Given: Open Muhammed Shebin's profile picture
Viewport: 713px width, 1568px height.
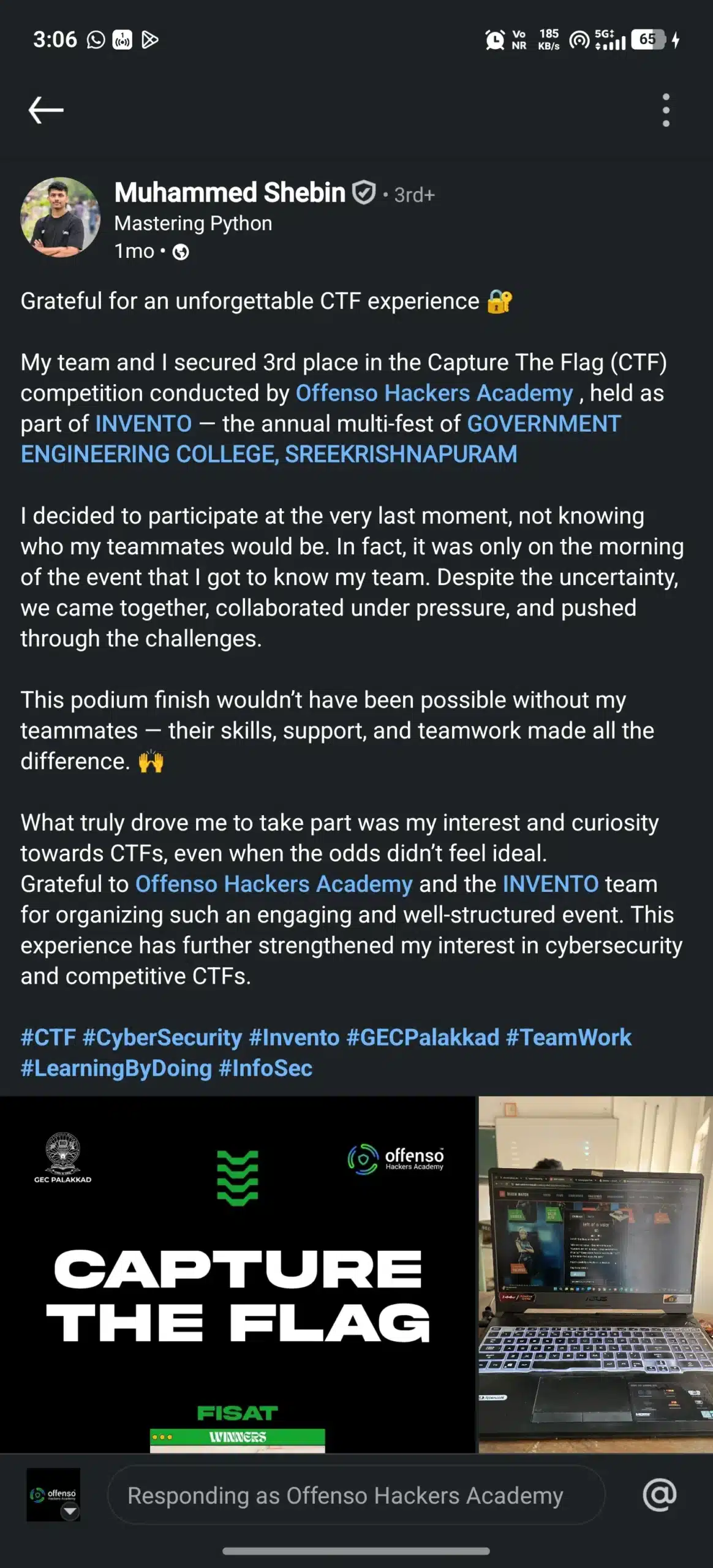Looking at the screenshot, I should pos(60,217).
